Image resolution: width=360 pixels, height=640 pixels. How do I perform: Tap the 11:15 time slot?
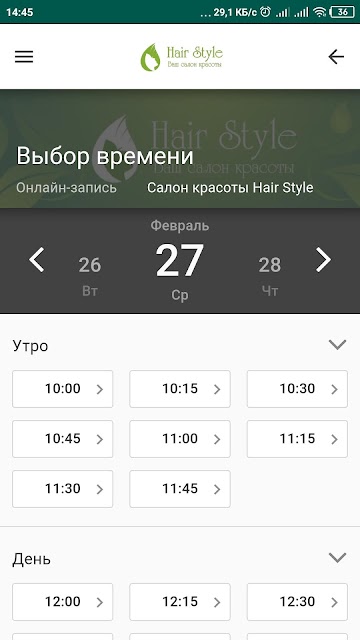(297, 439)
